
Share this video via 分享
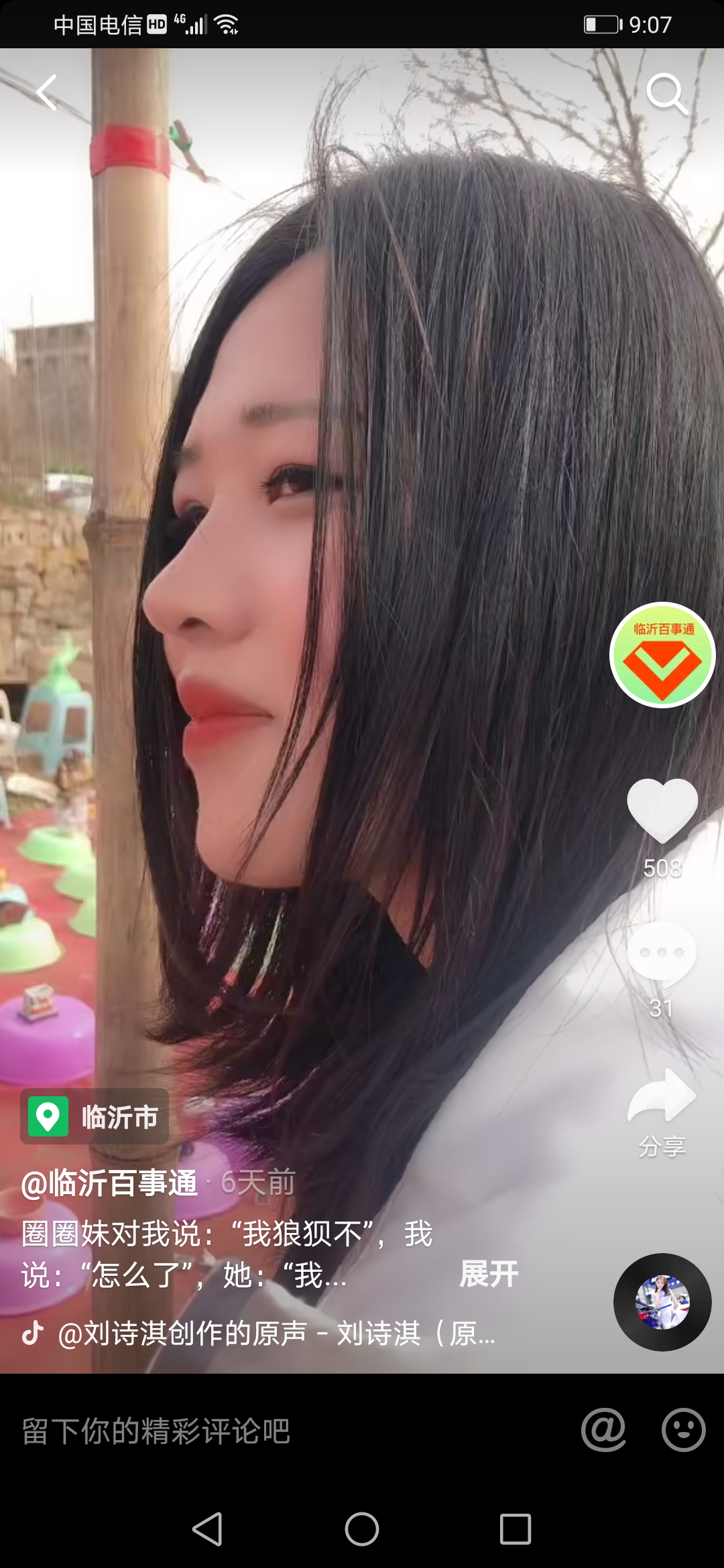[662, 1099]
